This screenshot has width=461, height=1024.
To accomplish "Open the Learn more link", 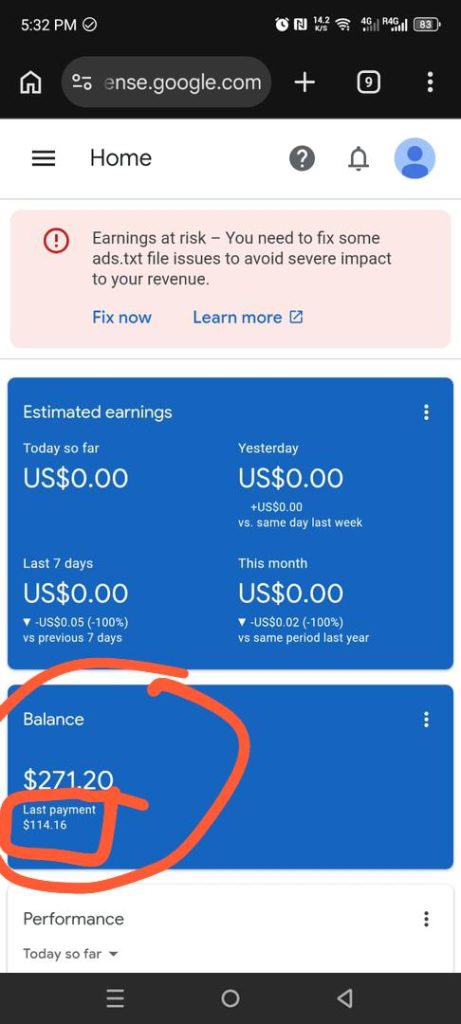I will (x=248, y=317).
